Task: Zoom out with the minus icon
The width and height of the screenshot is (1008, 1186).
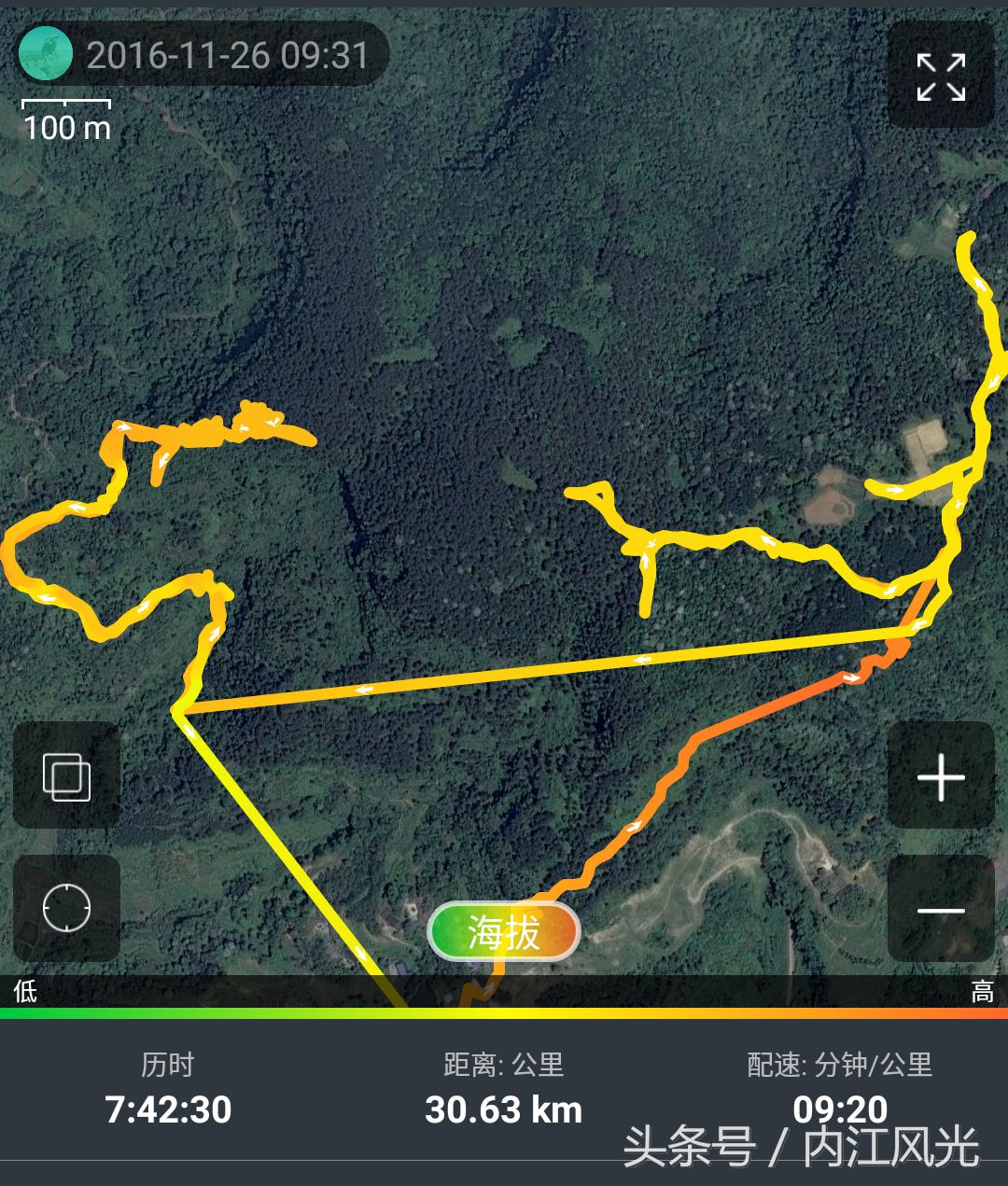Action: [x=941, y=908]
